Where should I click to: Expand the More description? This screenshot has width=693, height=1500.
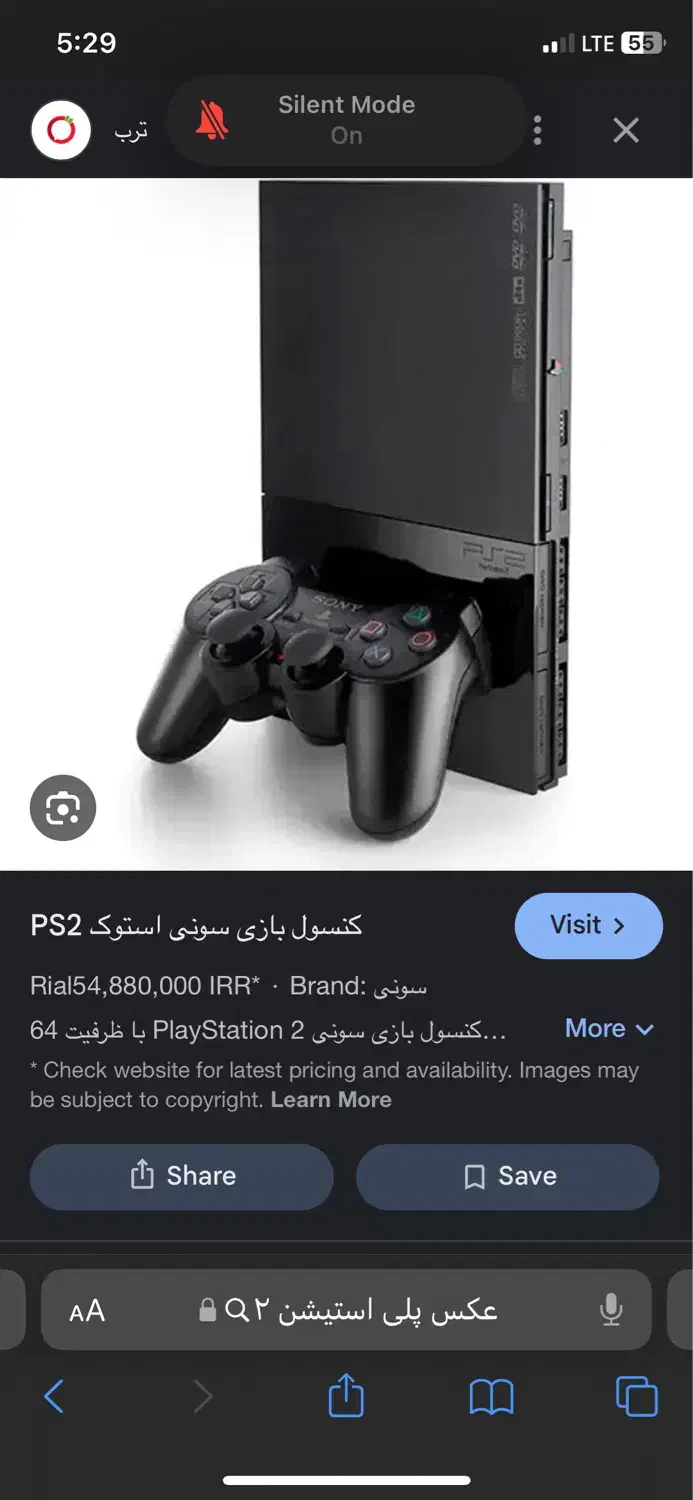[x=609, y=1029]
